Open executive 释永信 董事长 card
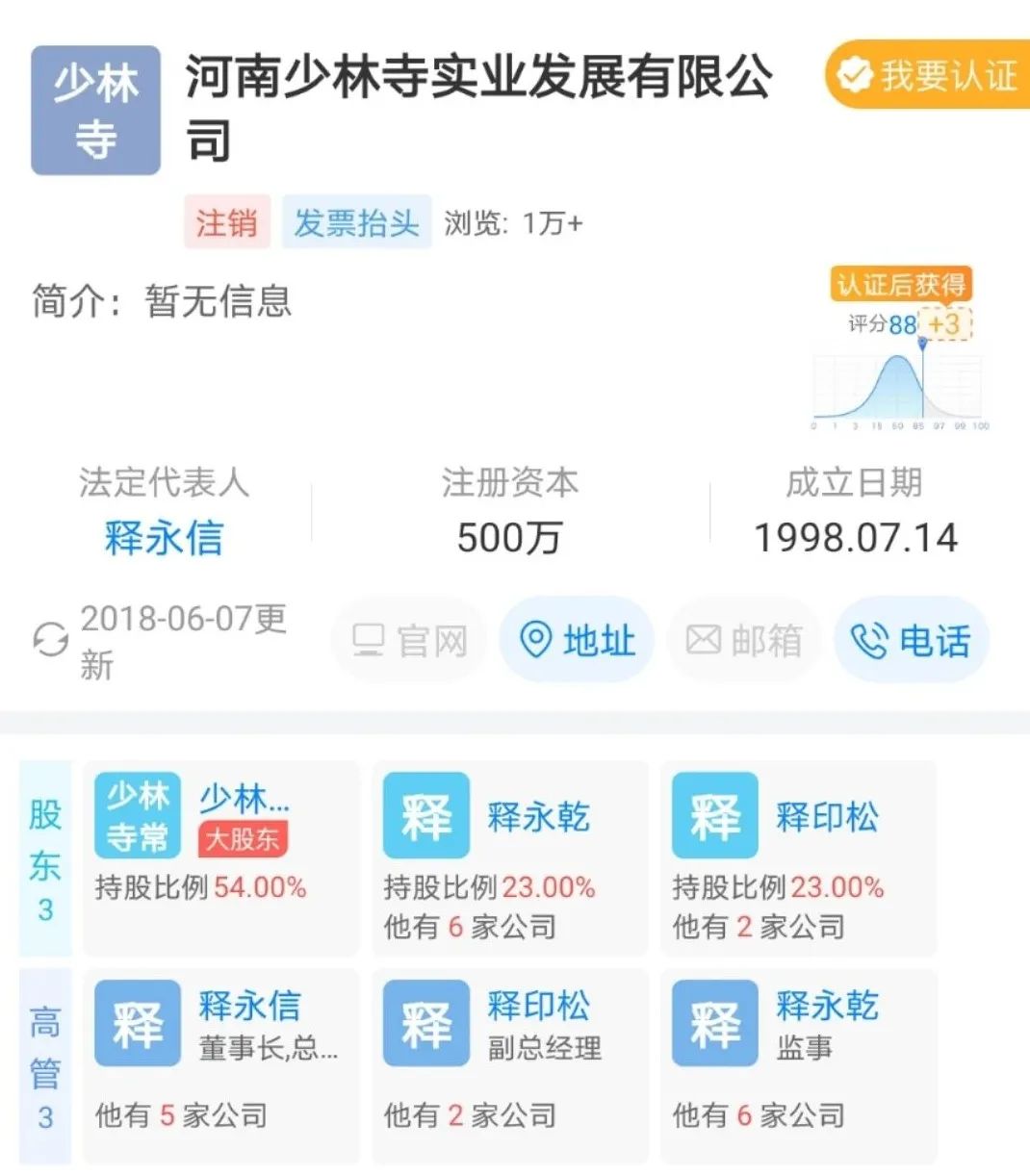The width and height of the screenshot is (1030, 1176). (220, 1063)
